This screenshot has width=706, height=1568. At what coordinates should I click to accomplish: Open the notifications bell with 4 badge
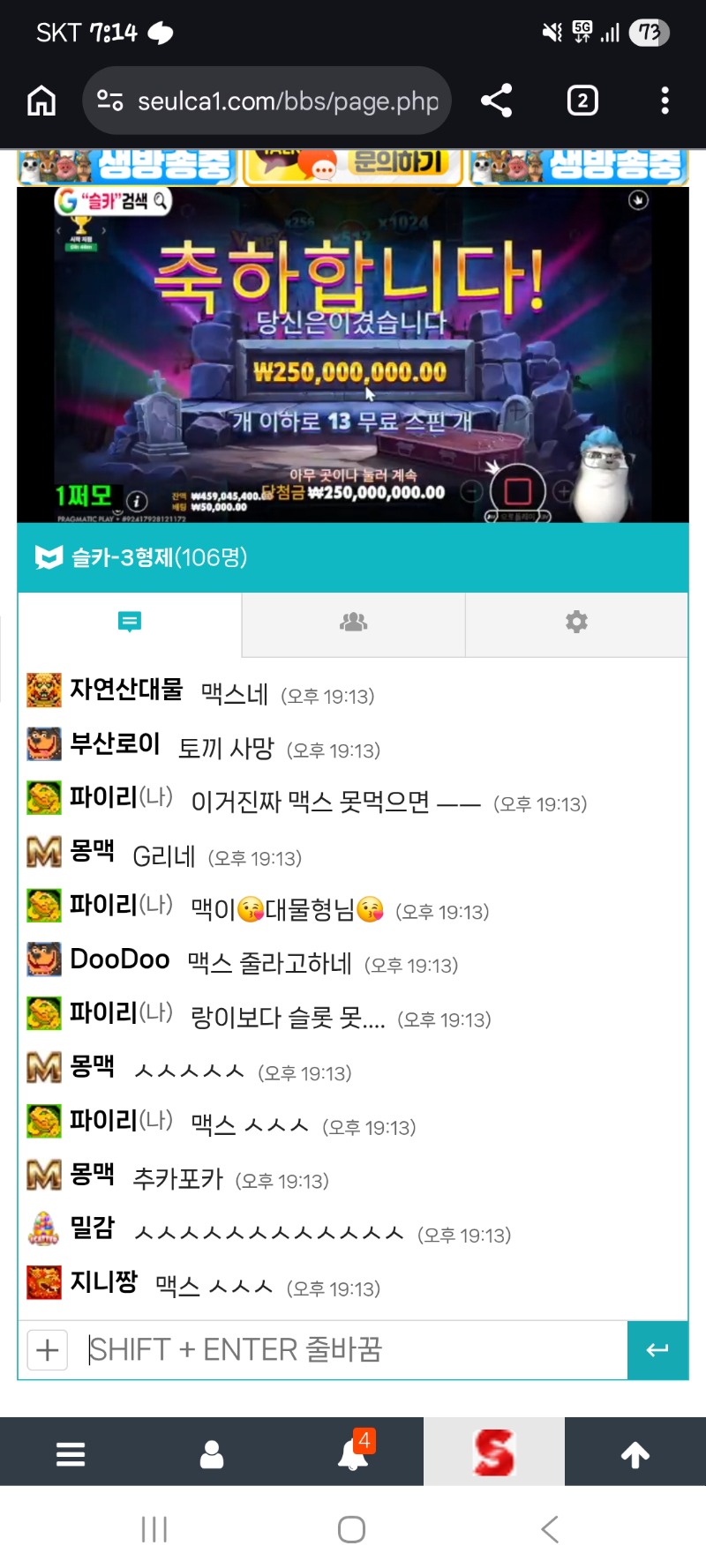[353, 1454]
